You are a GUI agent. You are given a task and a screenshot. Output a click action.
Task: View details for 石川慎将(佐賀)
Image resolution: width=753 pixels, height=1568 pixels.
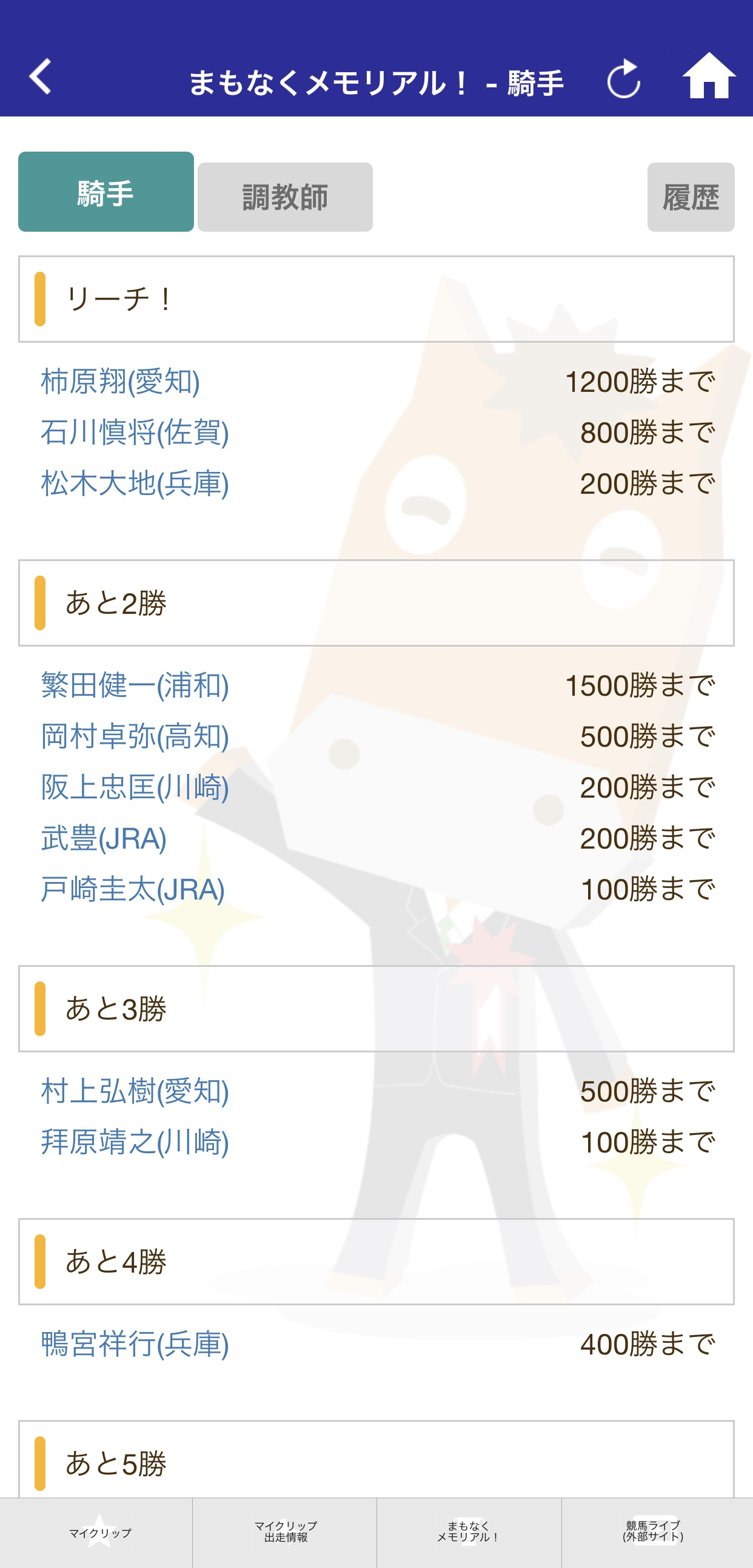pyautogui.click(x=135, y=432)
